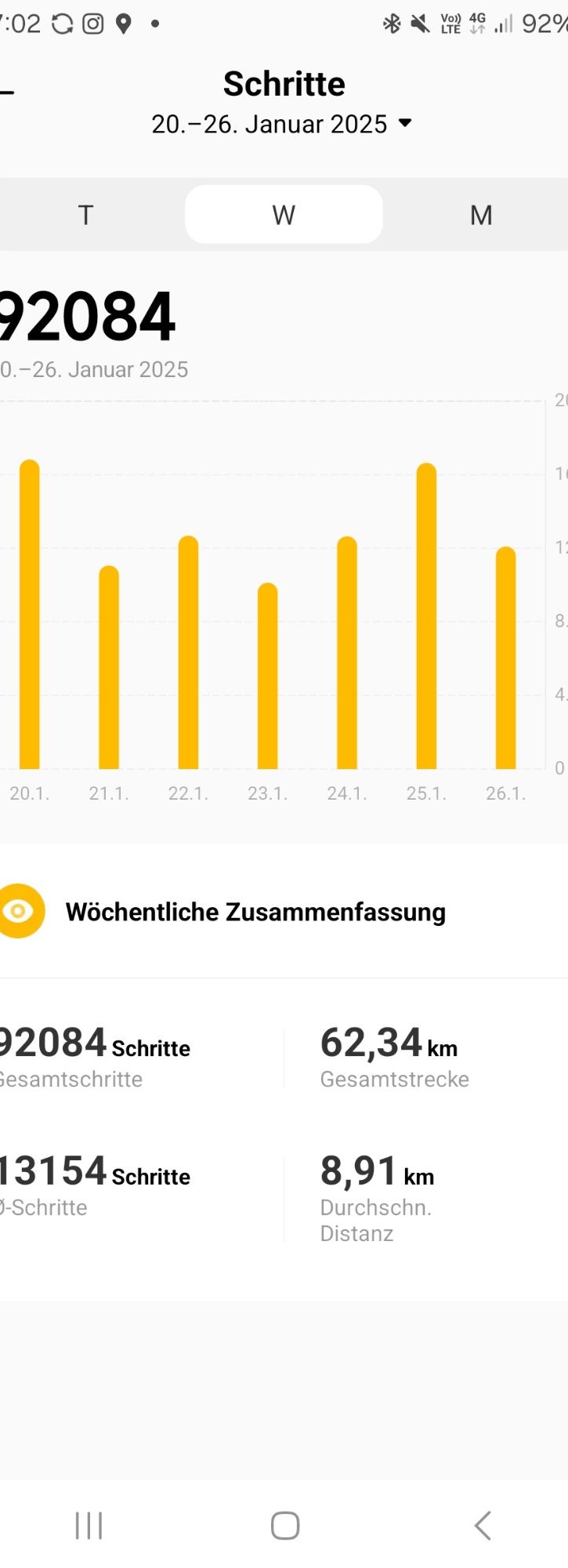This screenshot has width=568, height=1568.
Task: Select the bar for 22.1. in chart
Action: [188, 653]
